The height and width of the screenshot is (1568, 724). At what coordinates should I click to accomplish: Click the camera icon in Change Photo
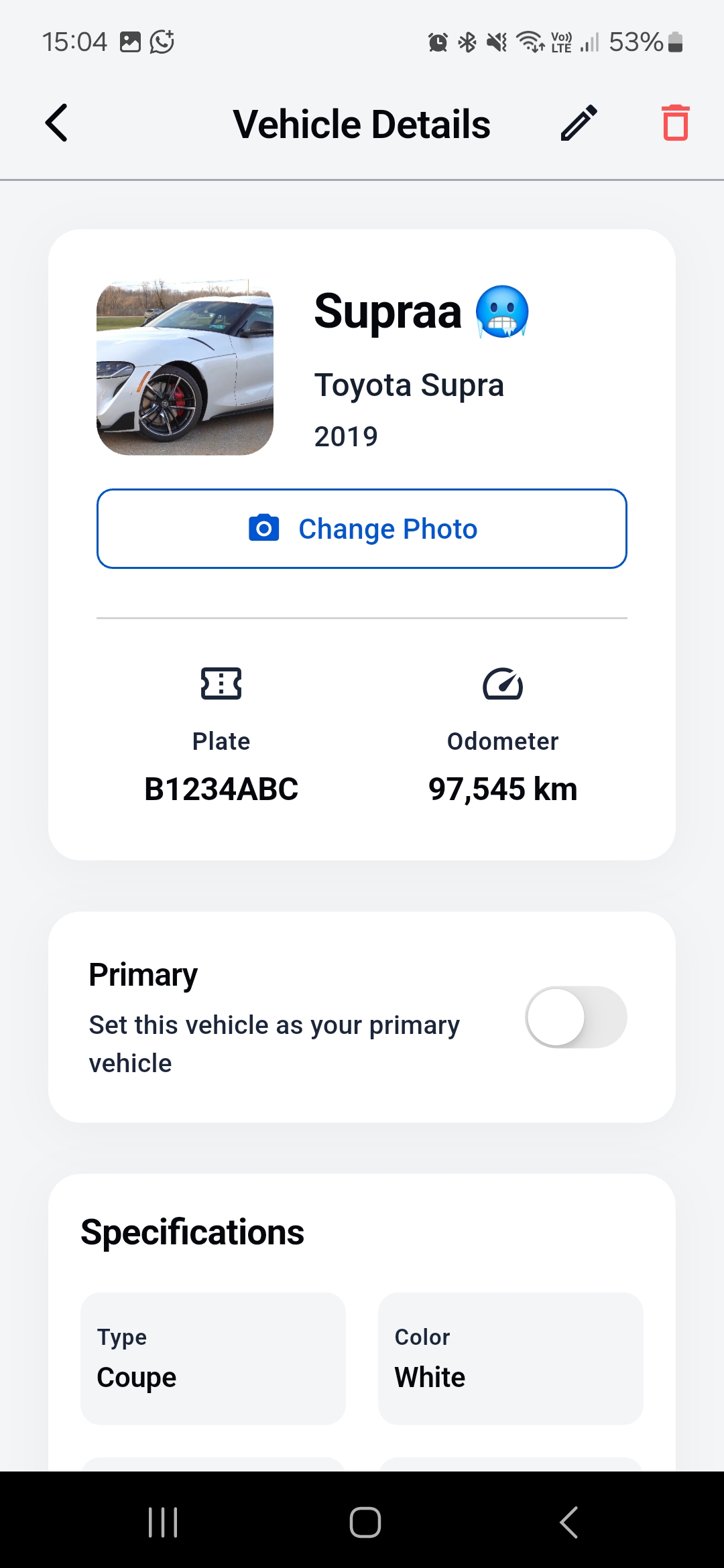(265, 528)
